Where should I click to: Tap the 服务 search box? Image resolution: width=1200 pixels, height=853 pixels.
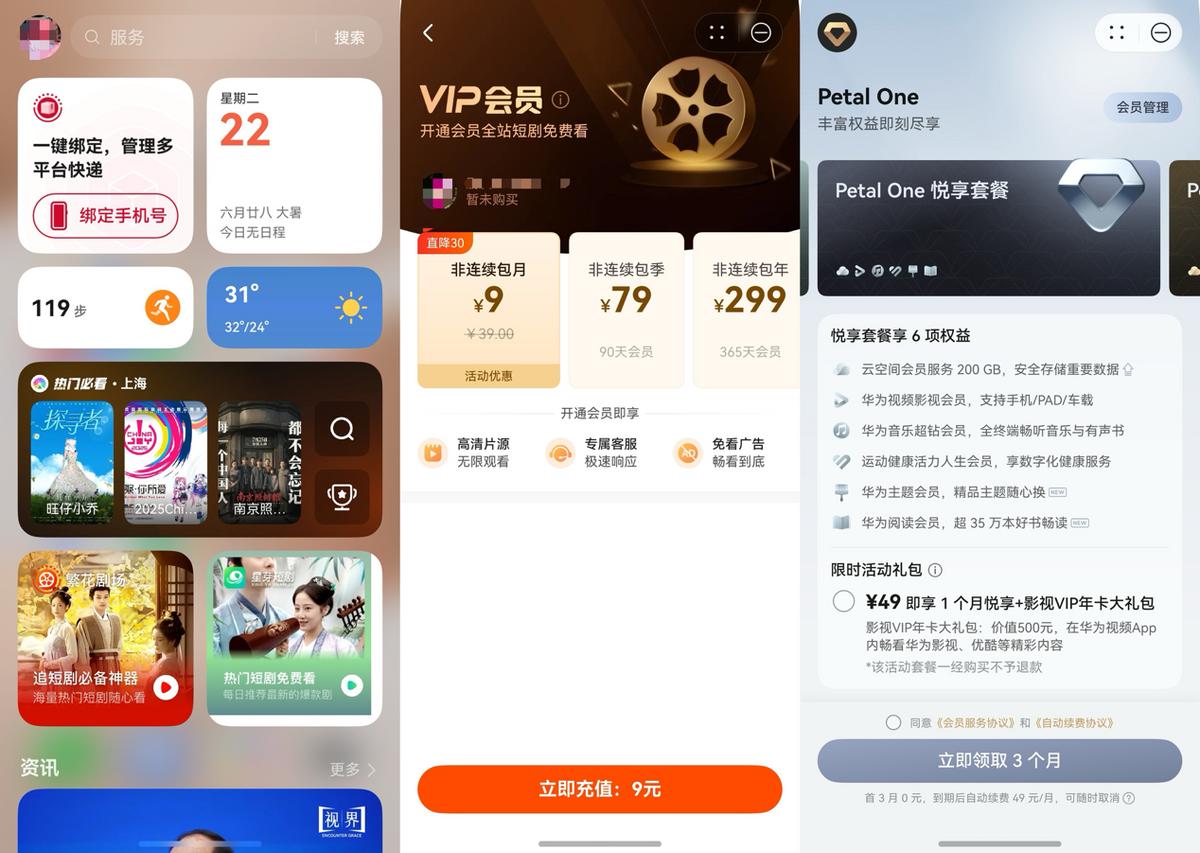pyautogui.click(x=200, y=37)
